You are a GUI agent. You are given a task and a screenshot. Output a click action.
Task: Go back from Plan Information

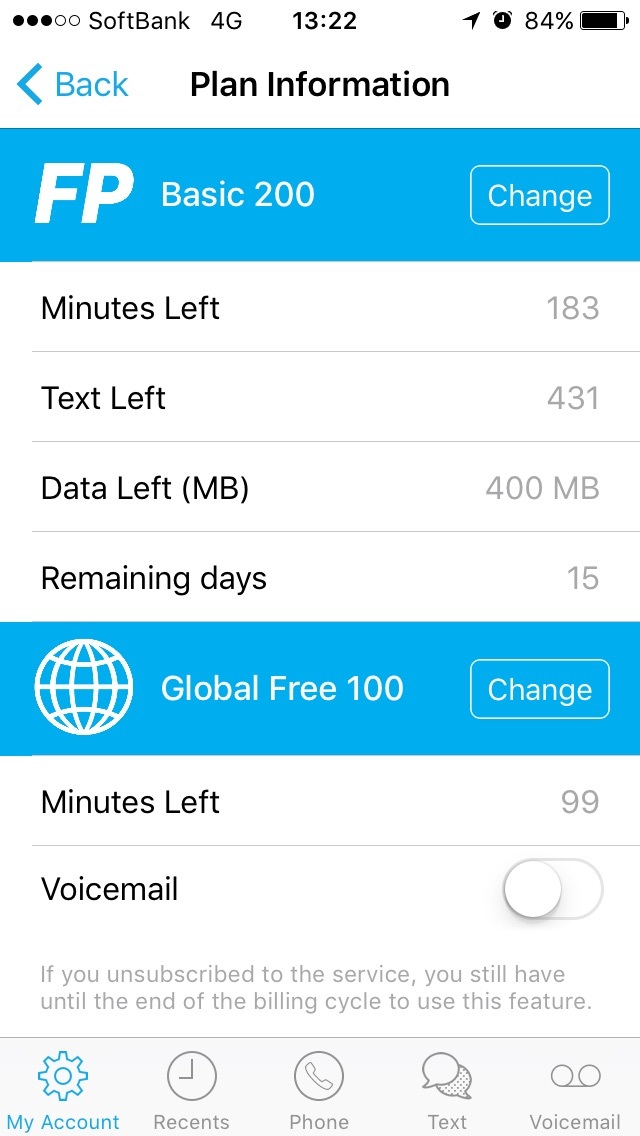tap(73, 85)
